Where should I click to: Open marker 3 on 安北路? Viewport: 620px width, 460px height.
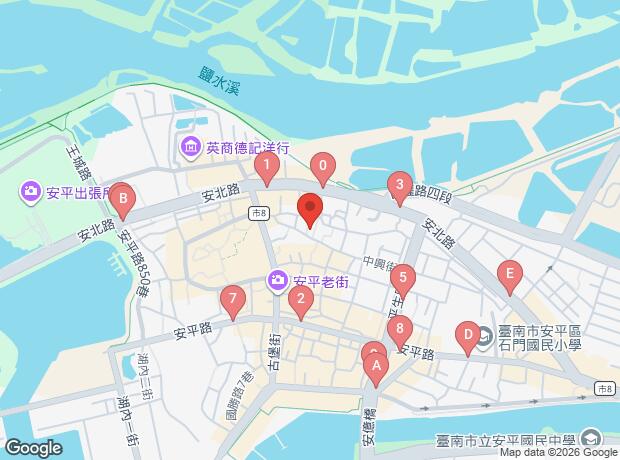pyautogui.click(x=400, y=186)
